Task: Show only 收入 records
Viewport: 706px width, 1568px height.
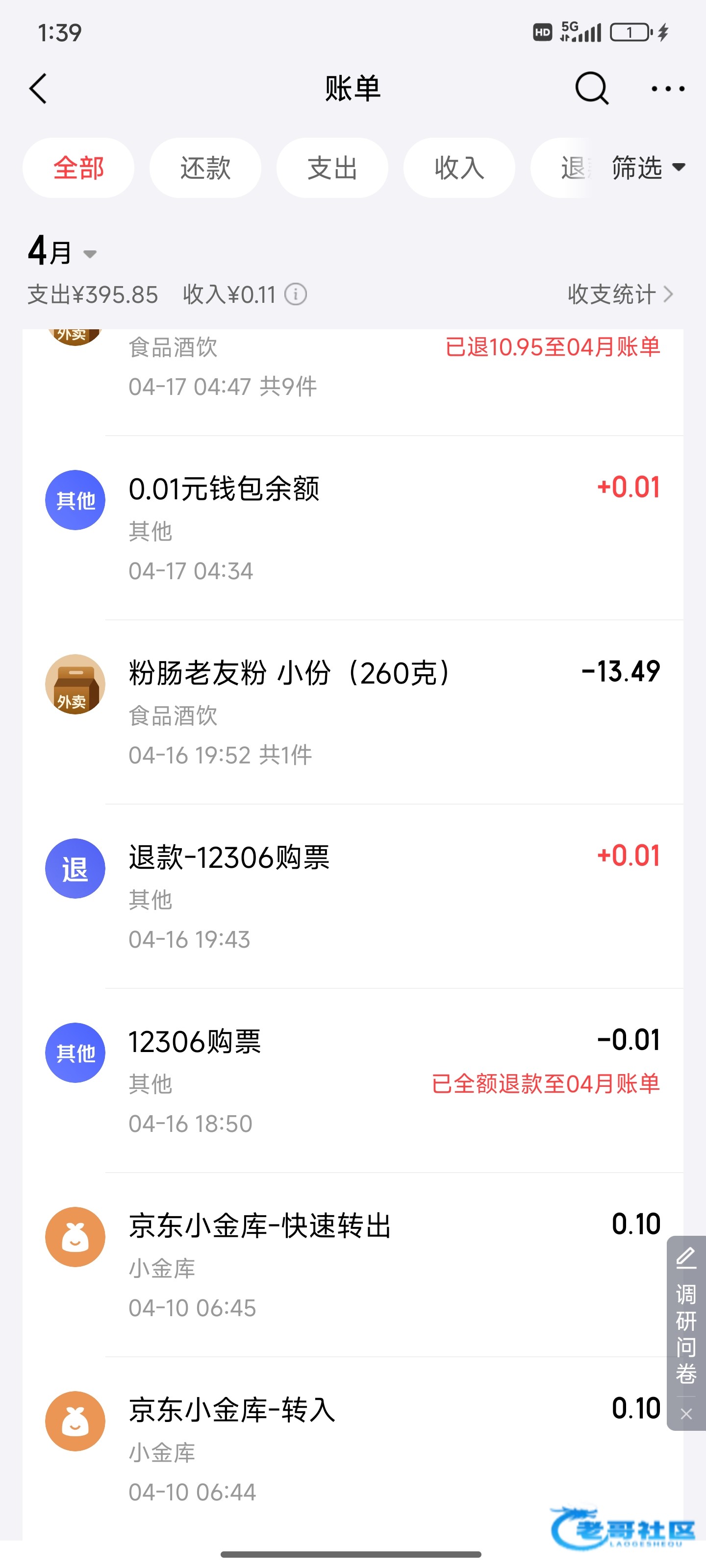Action: tap(459, 168)
